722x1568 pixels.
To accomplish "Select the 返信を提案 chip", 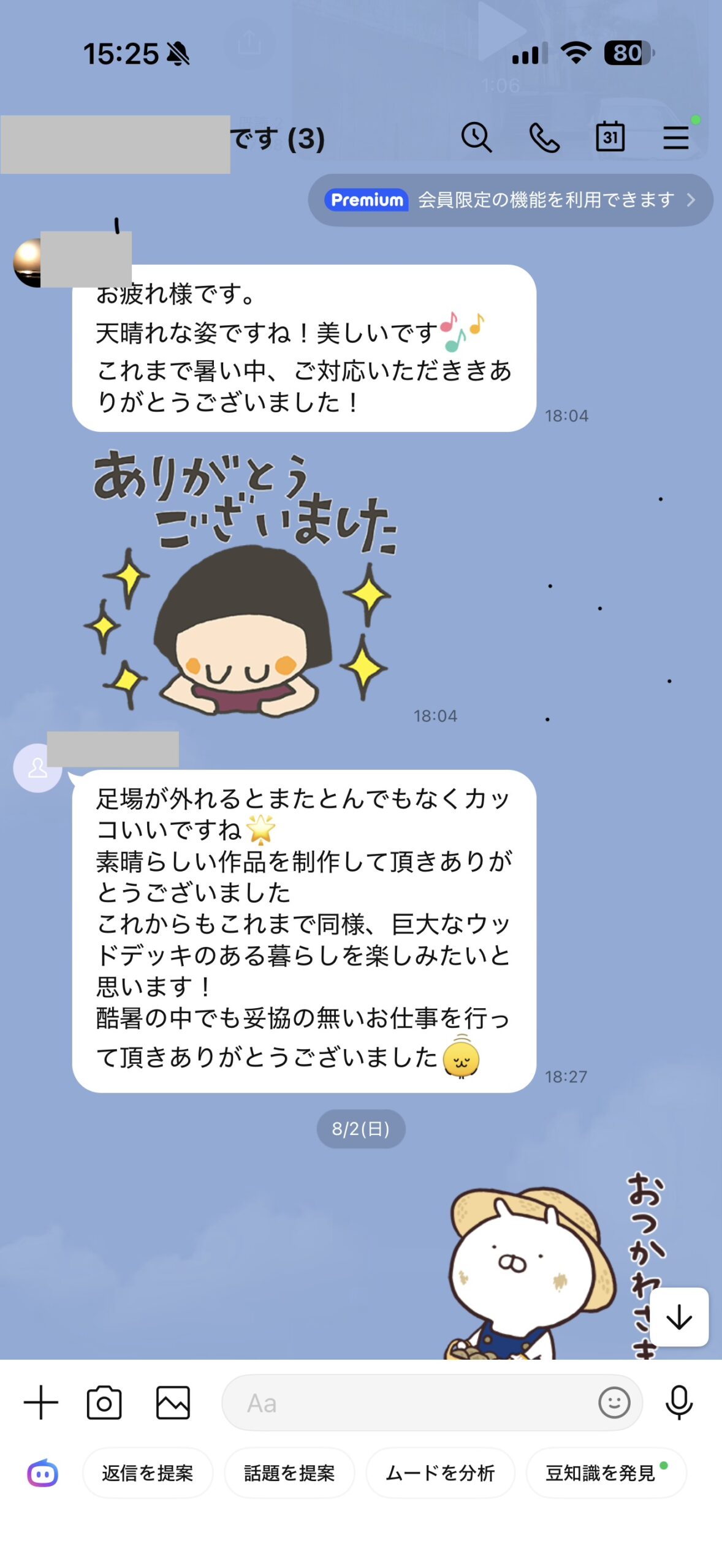I will click(148, 1473).
